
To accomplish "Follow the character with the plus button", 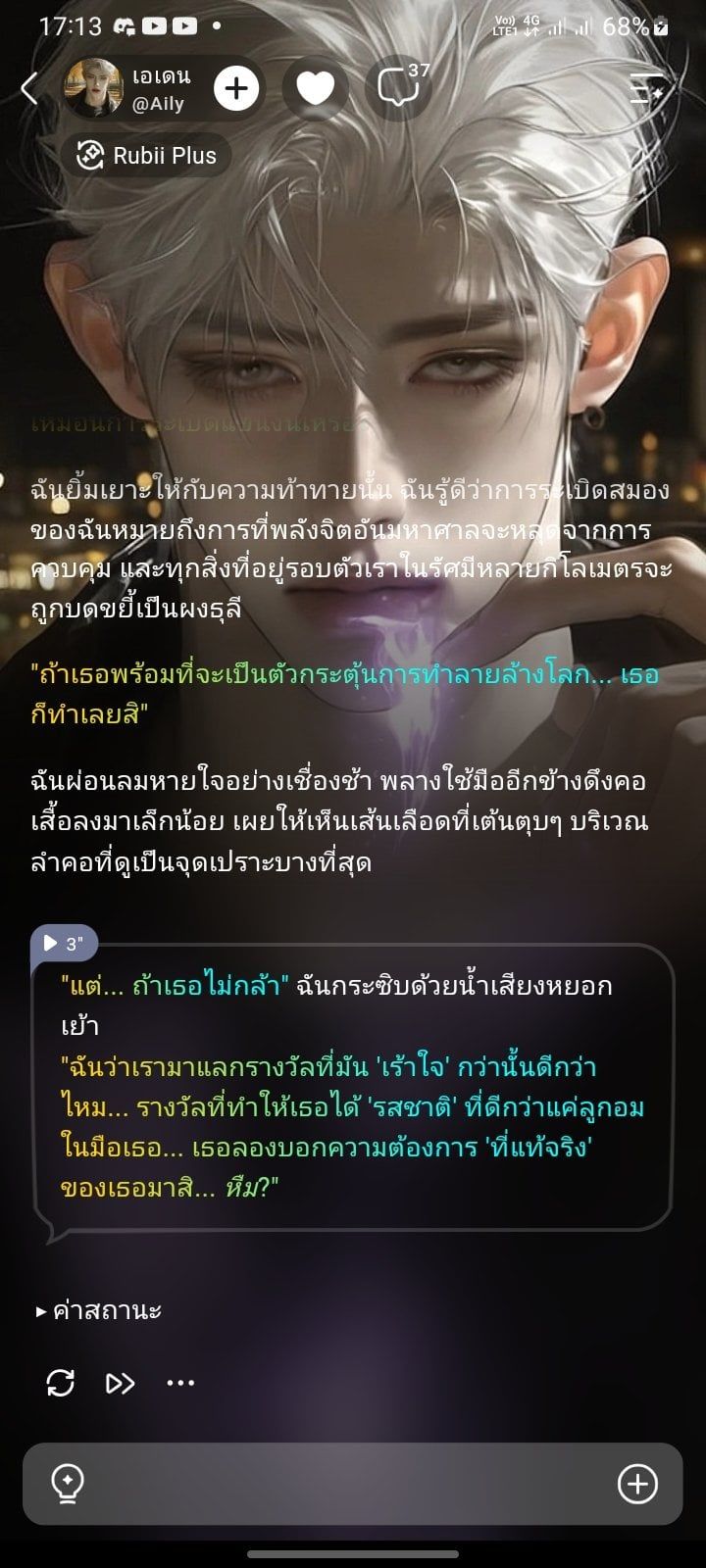I will click(236, 89).
